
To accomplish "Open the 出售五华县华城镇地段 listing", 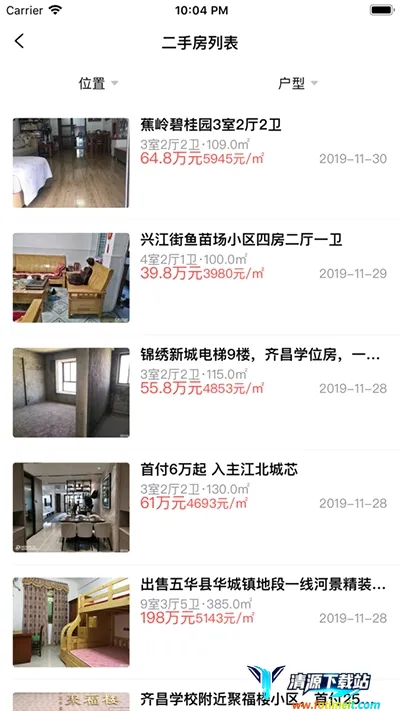I will 200,622.
